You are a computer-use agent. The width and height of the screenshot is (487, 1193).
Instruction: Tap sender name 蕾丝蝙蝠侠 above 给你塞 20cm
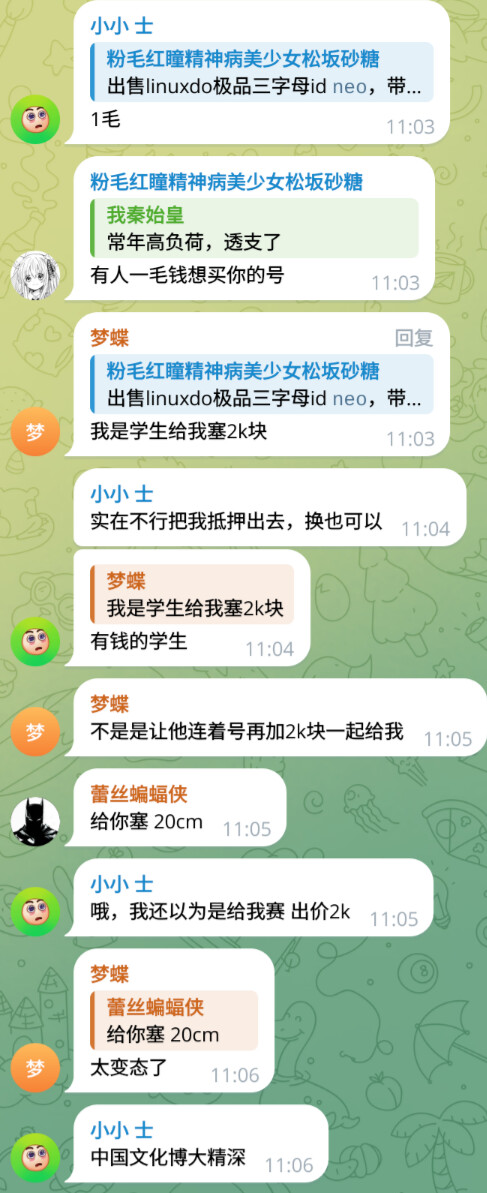click(x=138, y=794)
